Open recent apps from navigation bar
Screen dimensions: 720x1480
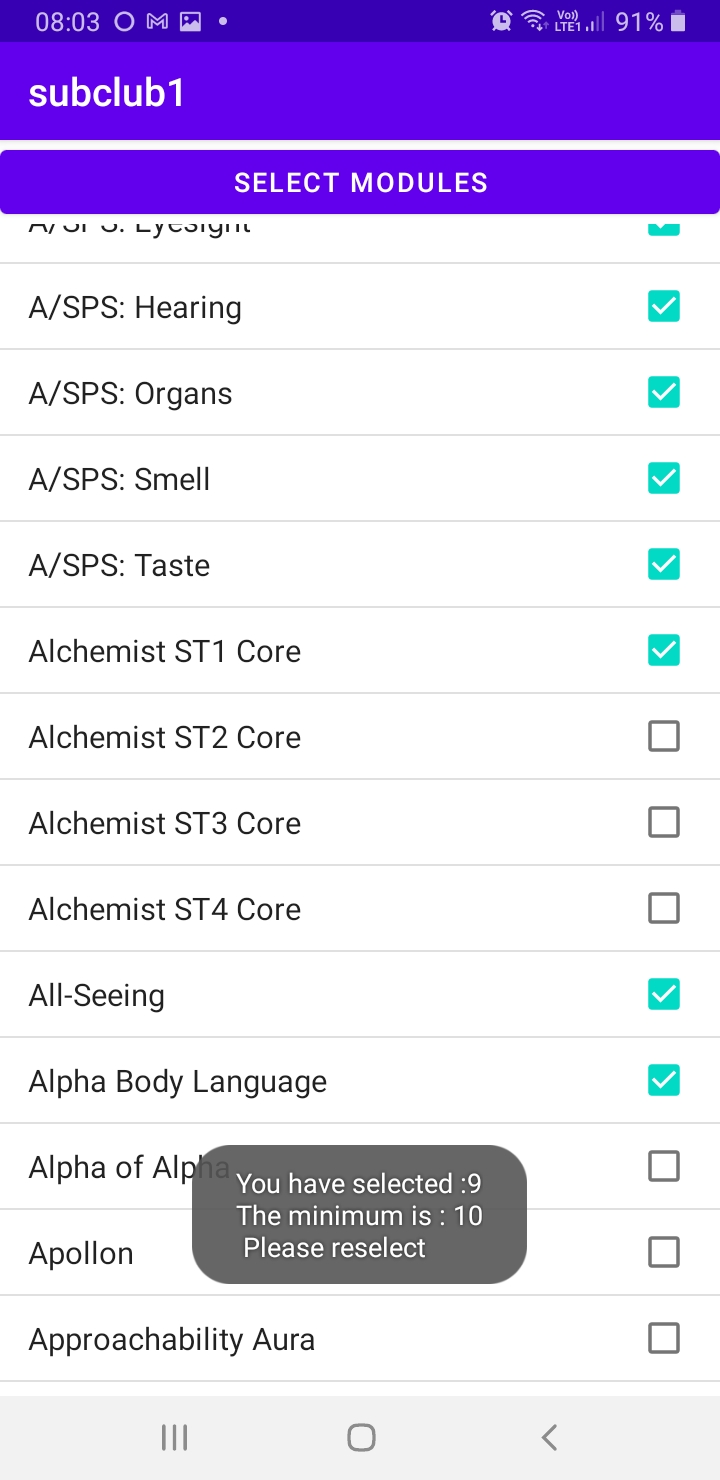174,1438
